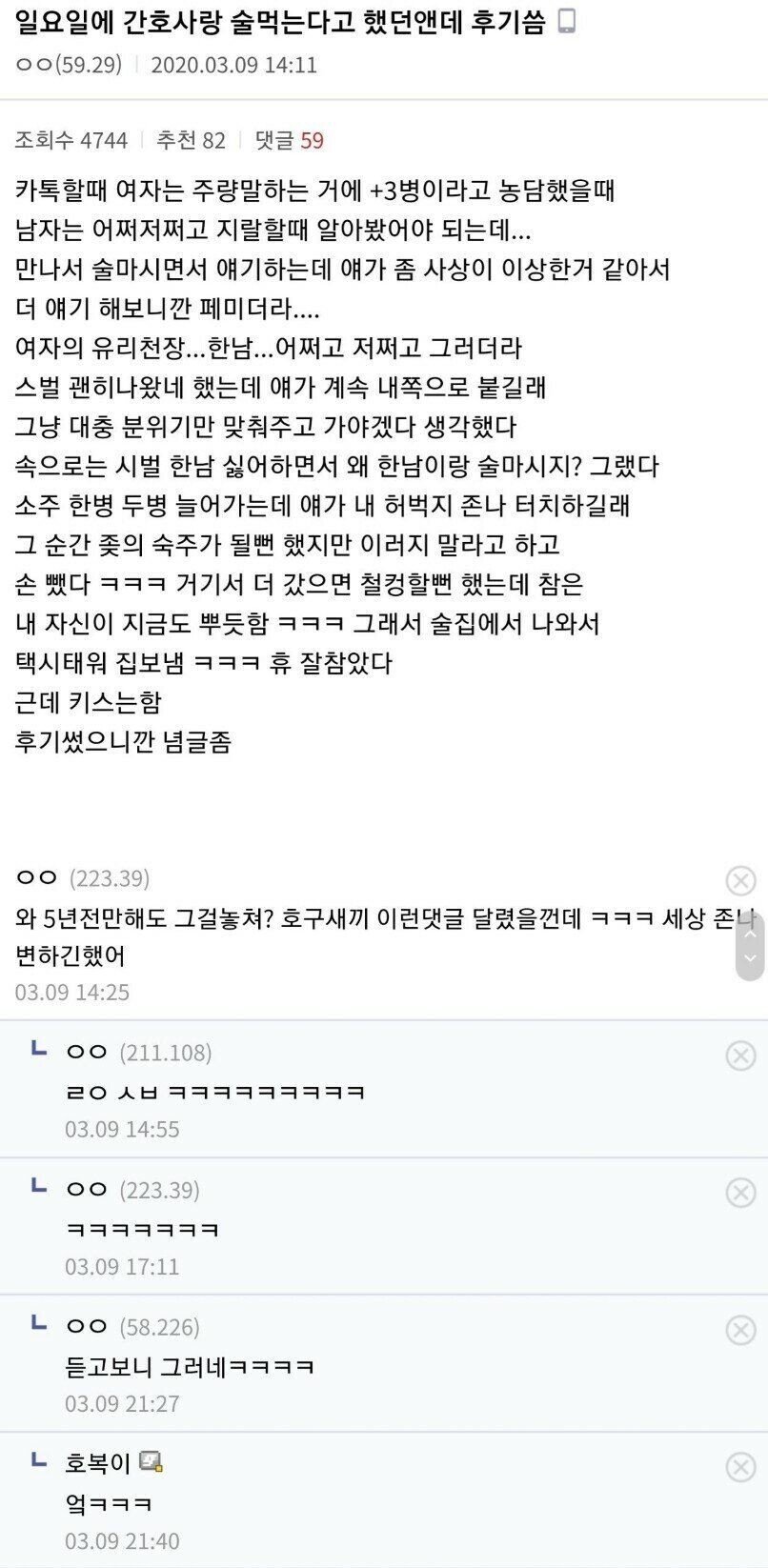Image resolution: width=768 pixels, height=1568 pixels.
Task: Open commenter 호복이's profile
Action: (98, 1463)
